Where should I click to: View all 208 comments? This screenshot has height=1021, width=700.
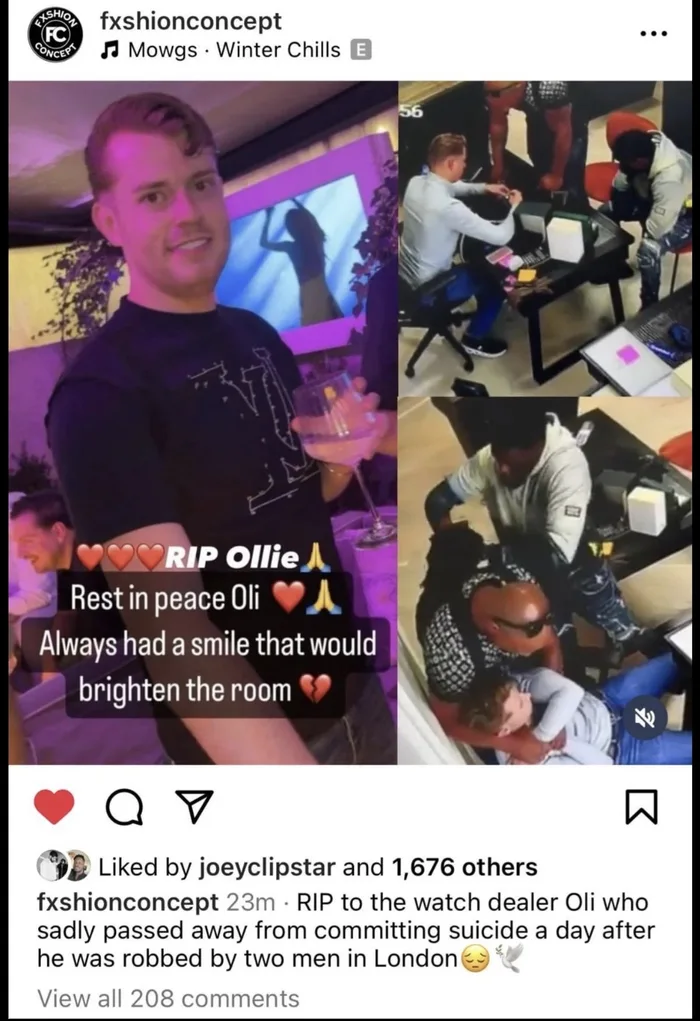click(x=168, y=998)
